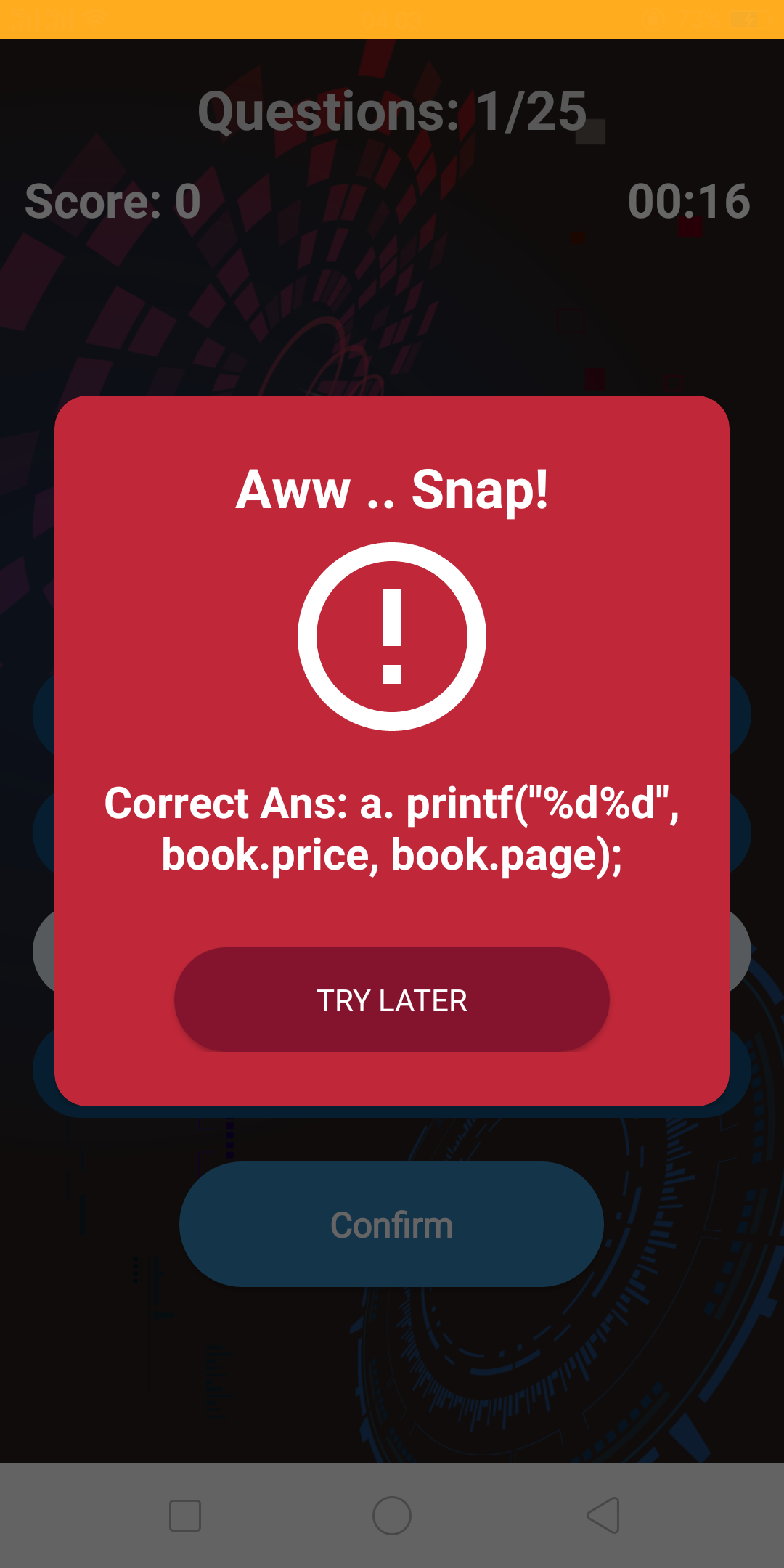Tap the Wi-Fi icon in the status bar
Screen dimensions: 784x1568
click(93, 18)
